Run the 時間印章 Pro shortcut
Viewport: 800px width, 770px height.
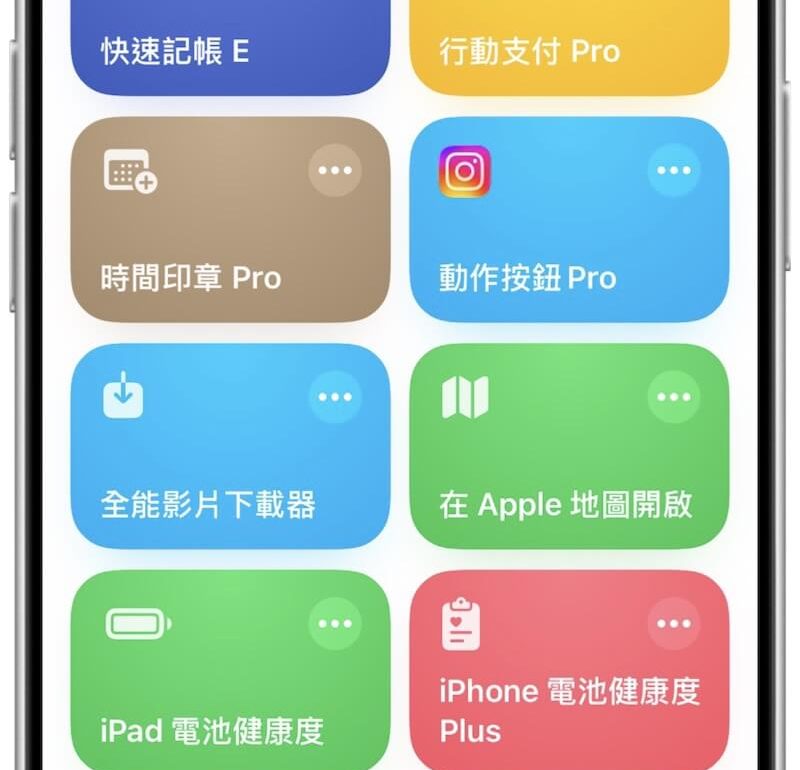[200, 250]
